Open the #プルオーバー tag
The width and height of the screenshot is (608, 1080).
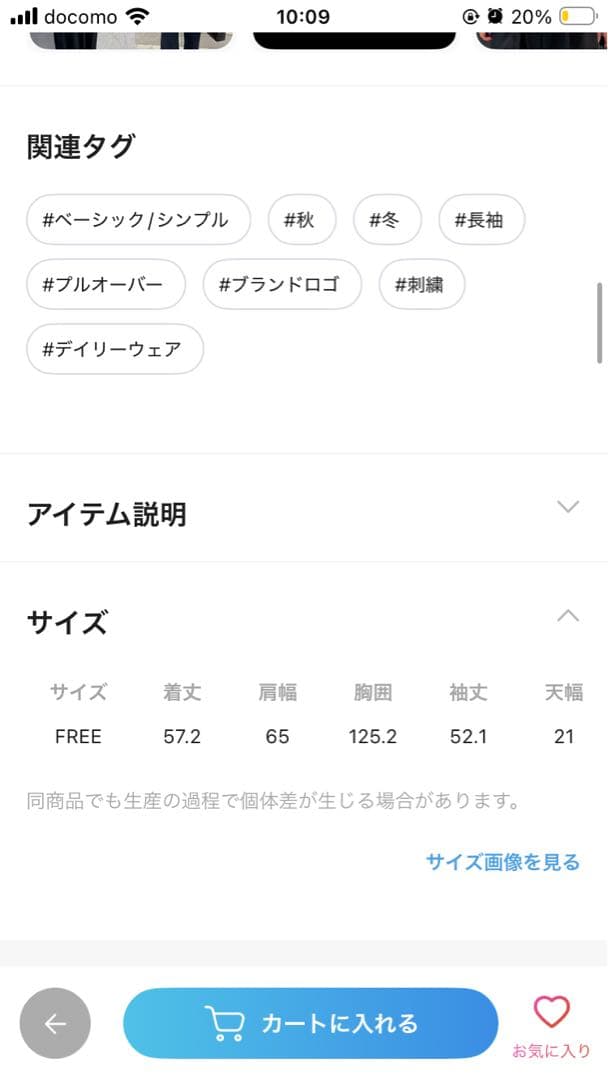pyautogui.click(x=106, y=285)
